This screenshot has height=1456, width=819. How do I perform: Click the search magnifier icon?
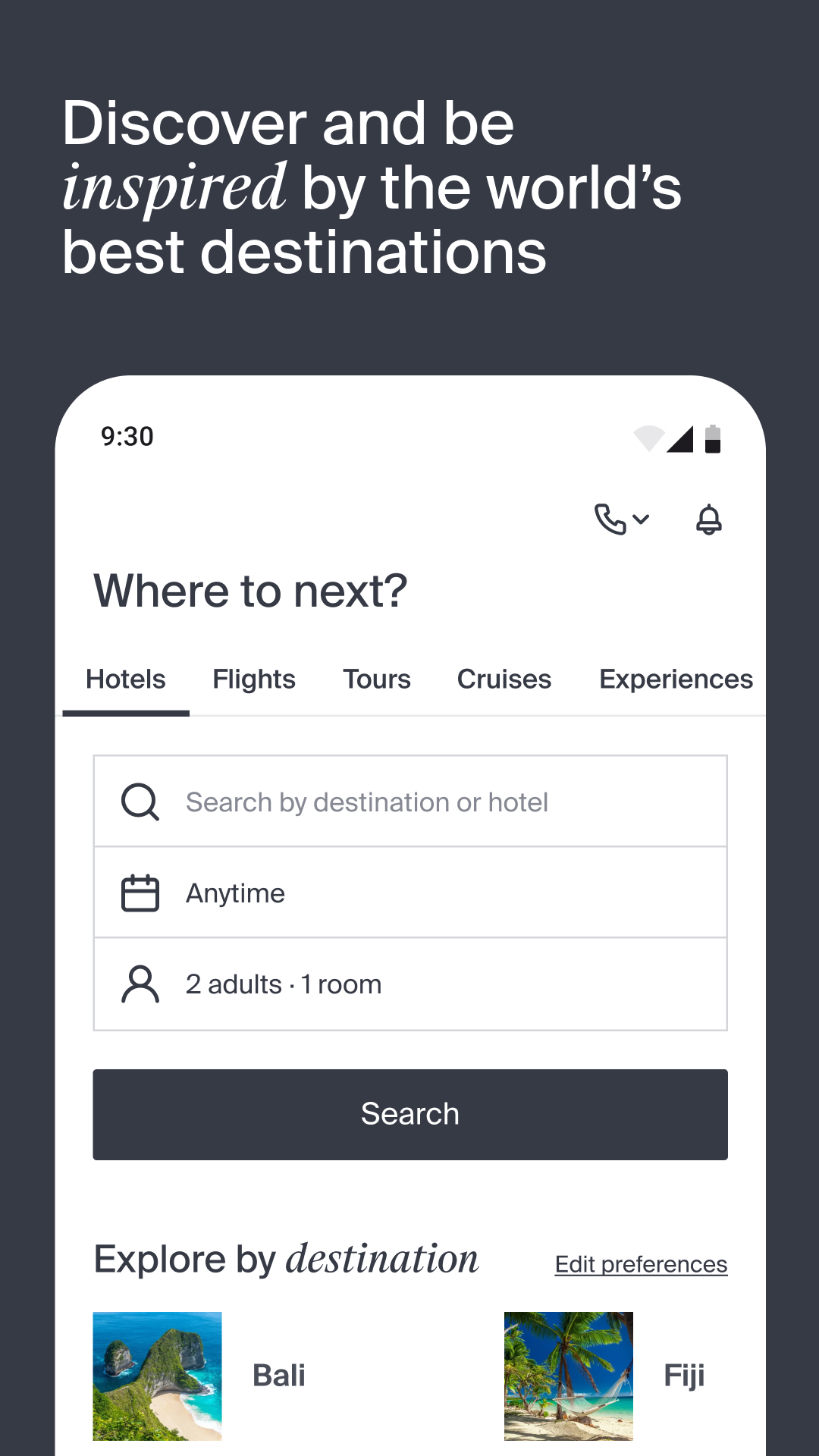(140, 802)
